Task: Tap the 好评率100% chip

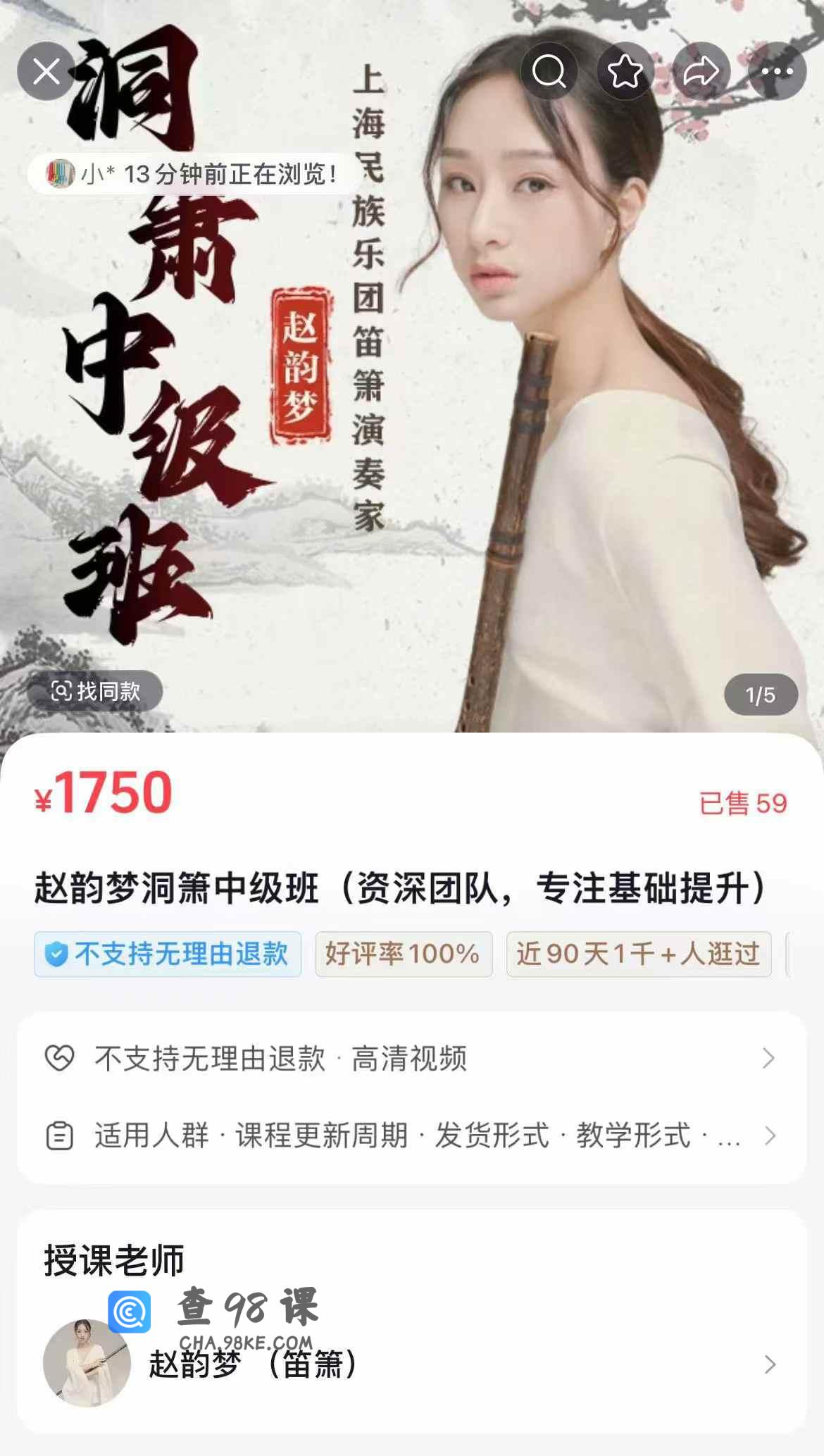Action: [403, 954]
